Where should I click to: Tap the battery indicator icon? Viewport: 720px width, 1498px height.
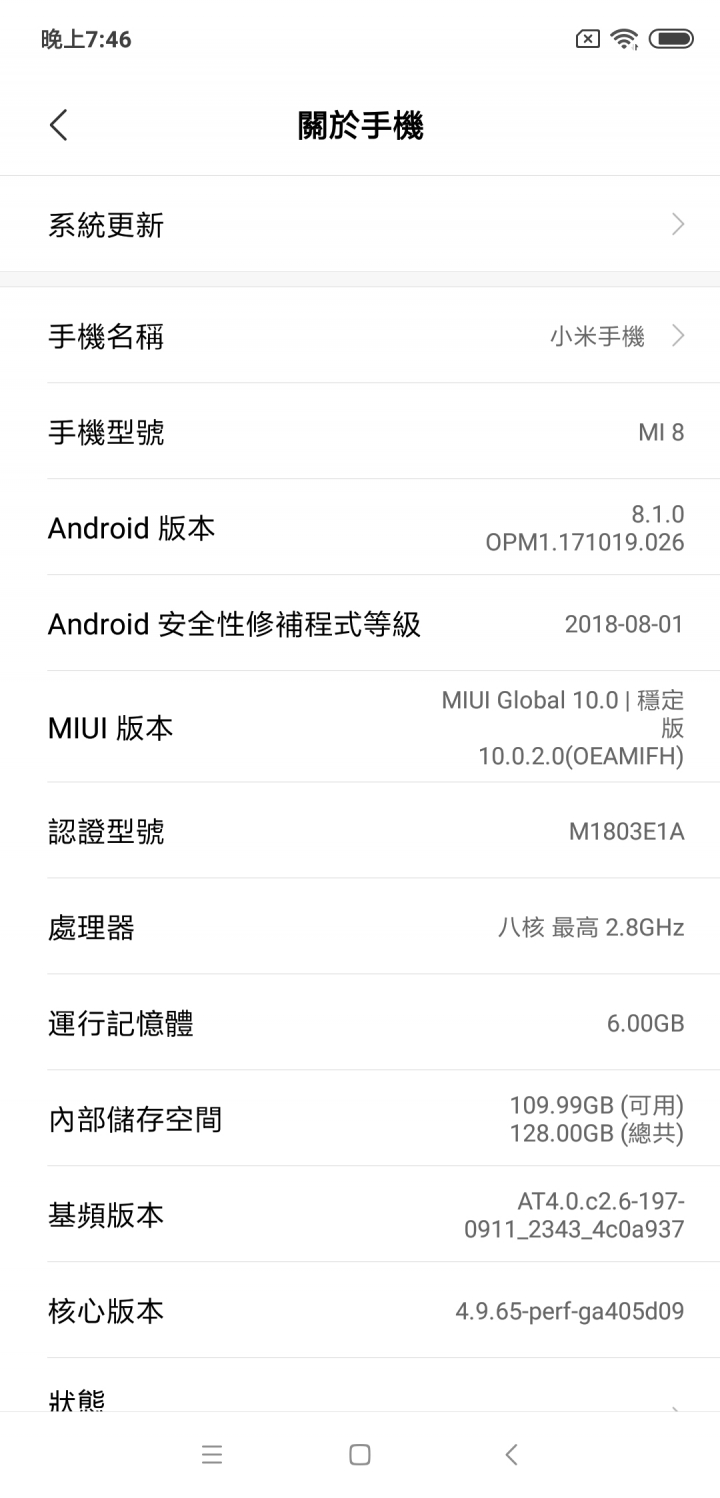[668, 37]
